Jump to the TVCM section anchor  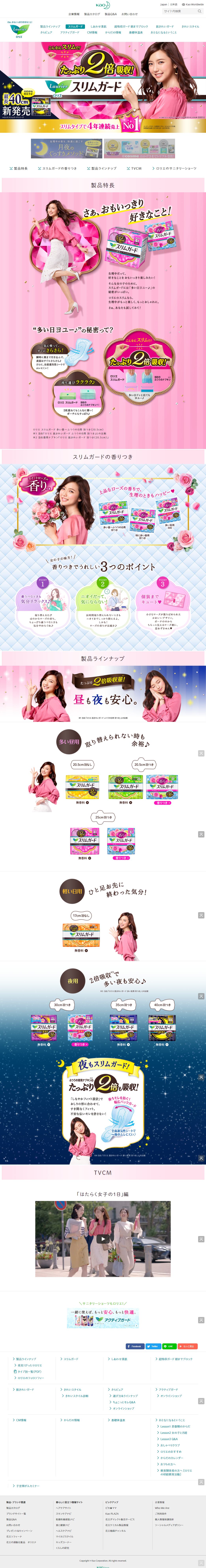click(135, 169)
